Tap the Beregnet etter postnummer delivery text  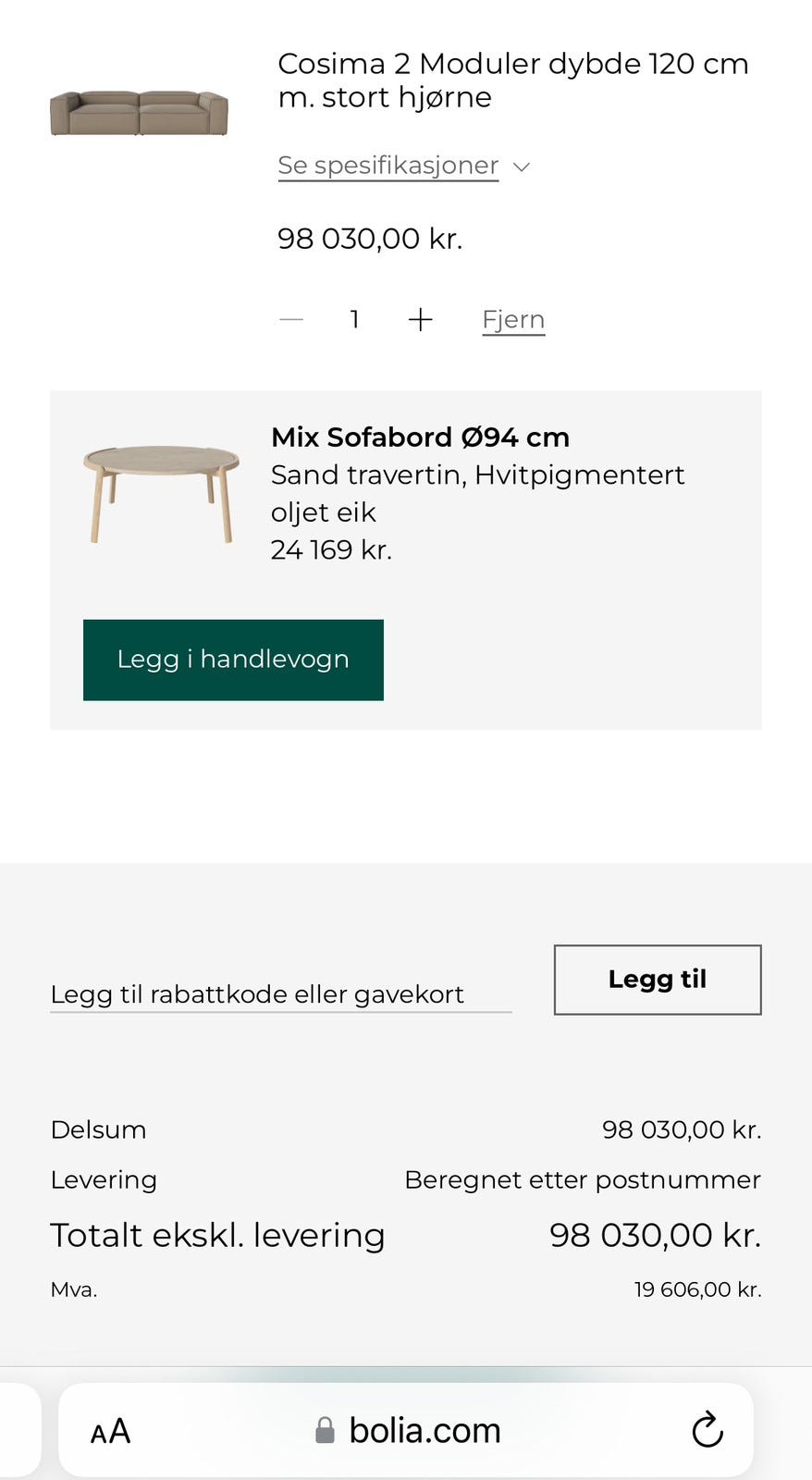583,1179
